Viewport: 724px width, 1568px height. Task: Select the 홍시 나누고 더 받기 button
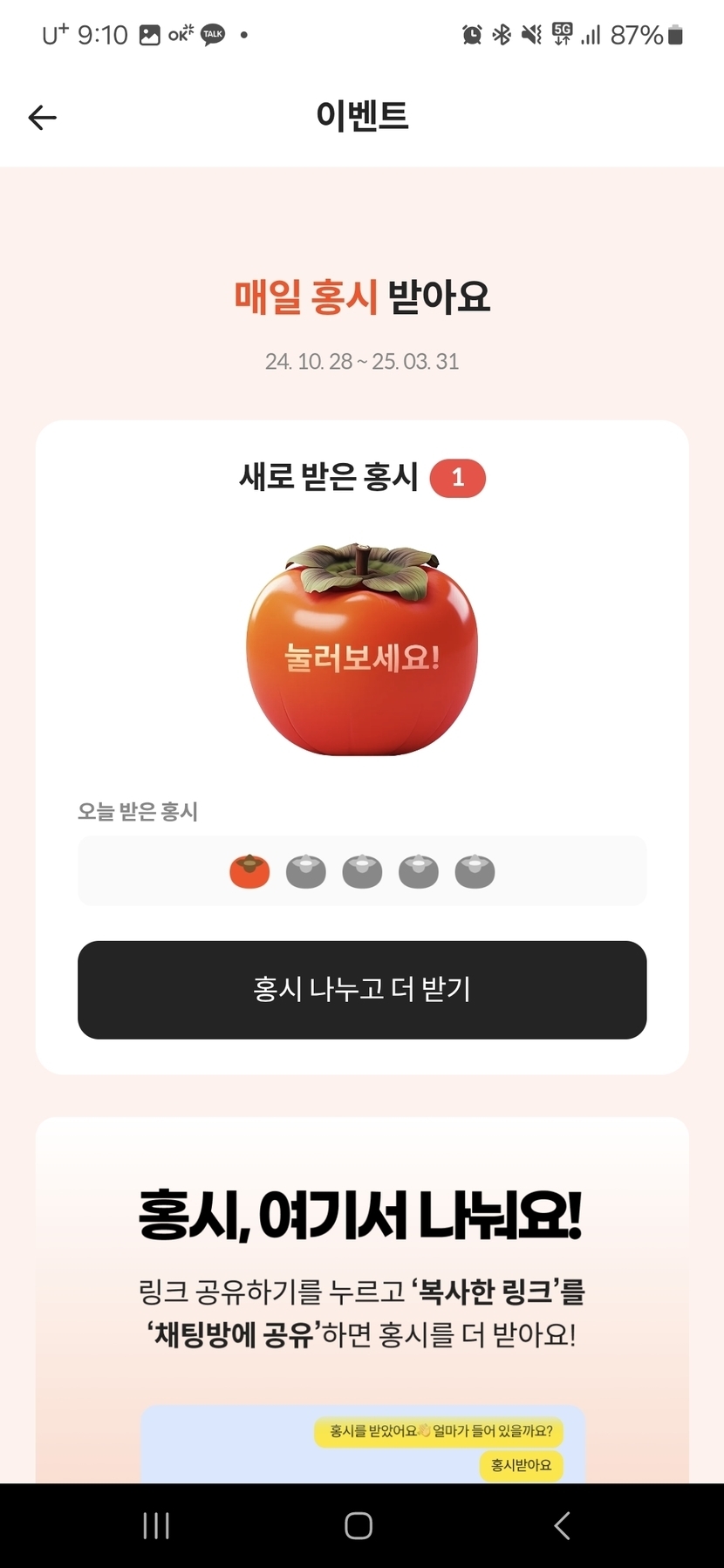pyautogui.click(x=362, y=990)
